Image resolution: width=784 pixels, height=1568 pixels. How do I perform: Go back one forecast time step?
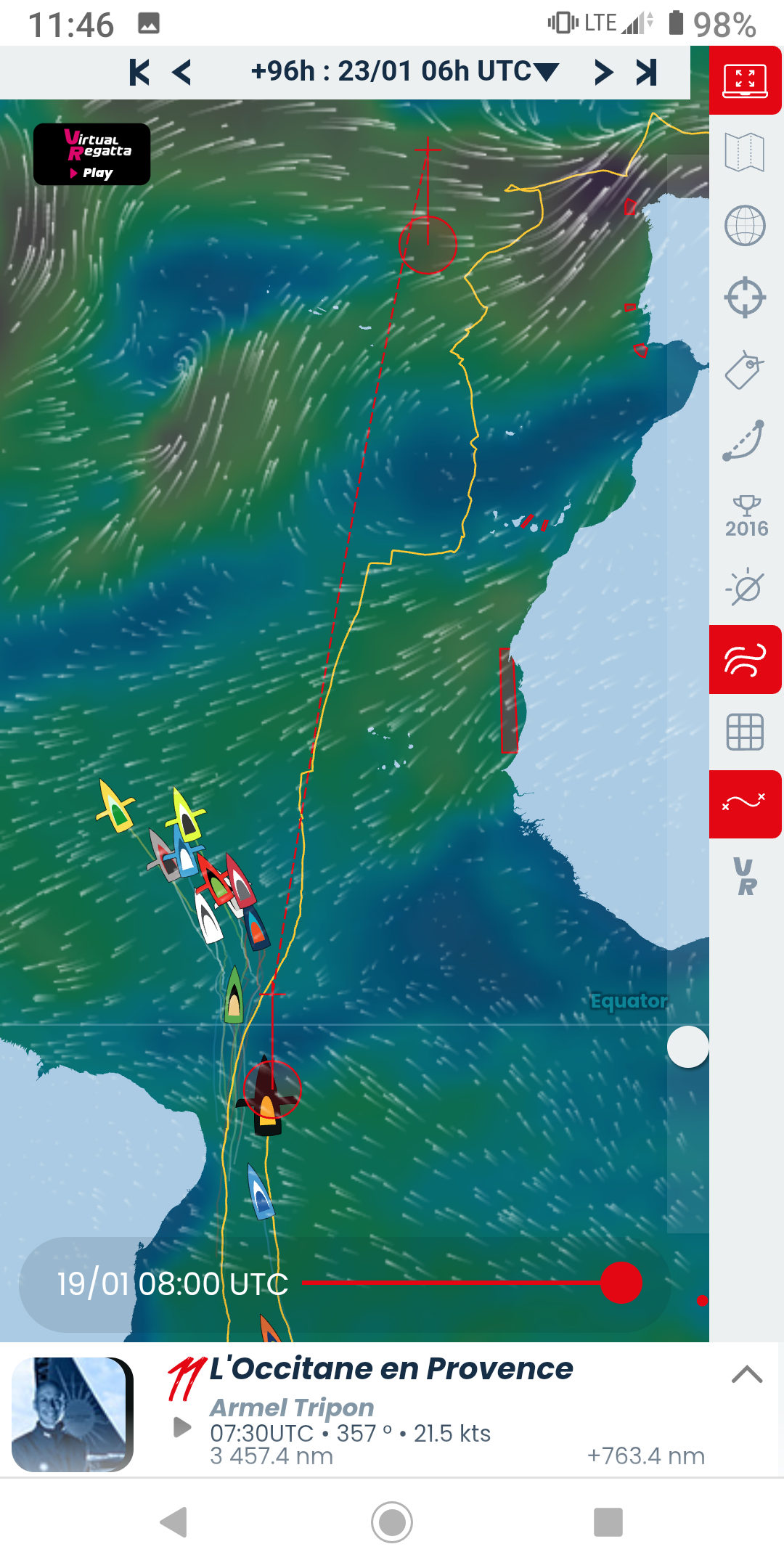tap(182, 73)
